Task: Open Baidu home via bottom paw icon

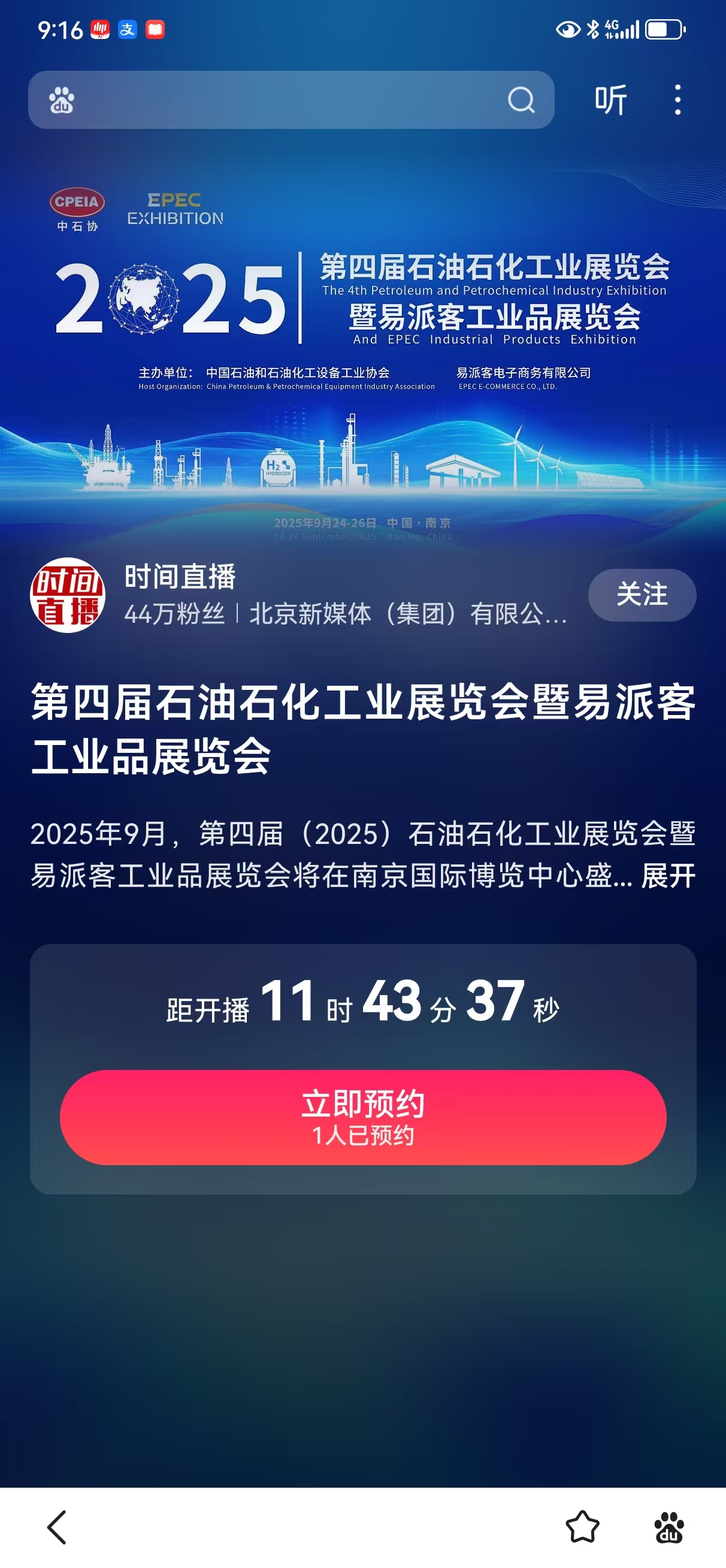Action: pos(669,1527)
